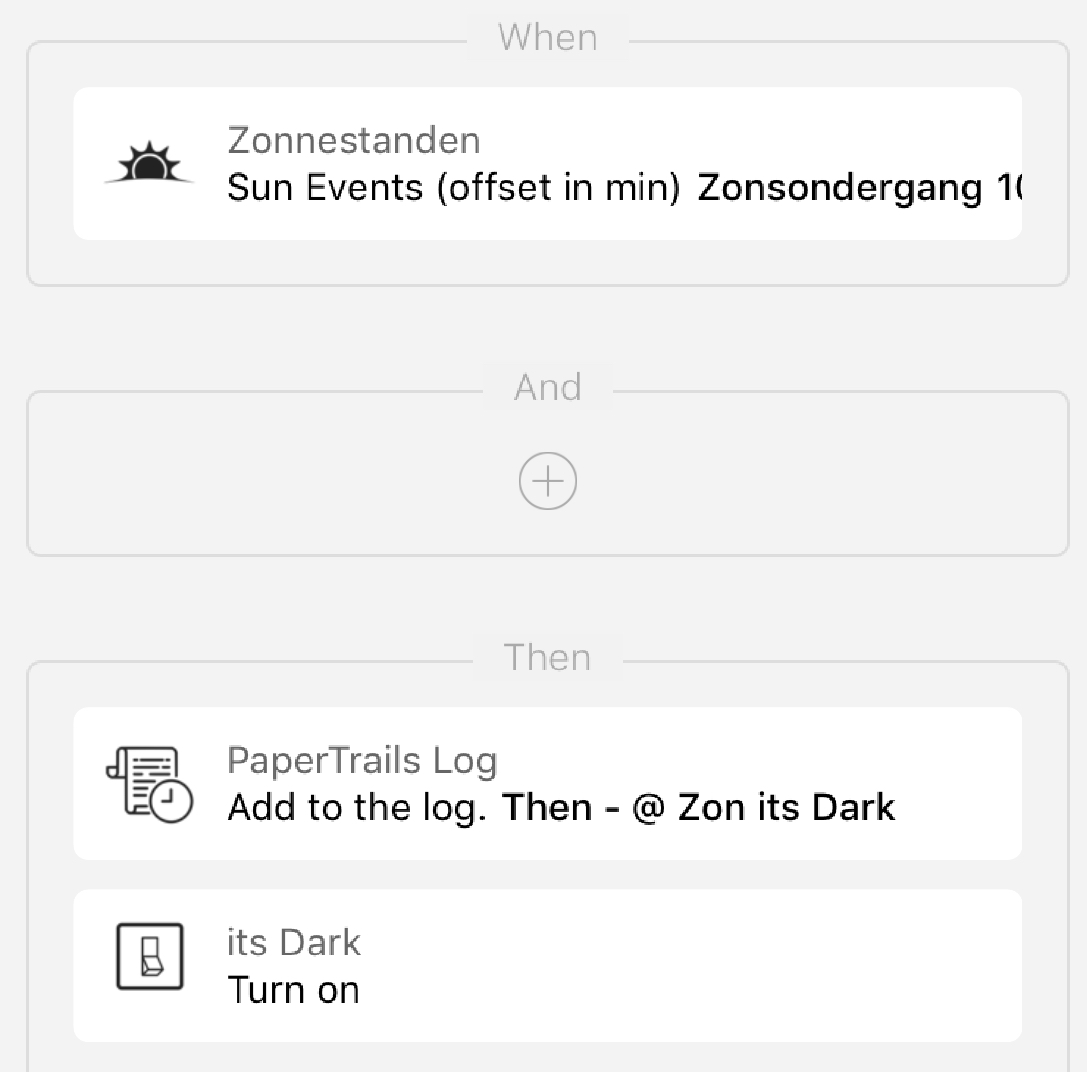1087x1072 pixels.
Task: Add a condition in the And section
Action: tap(548, 481)
